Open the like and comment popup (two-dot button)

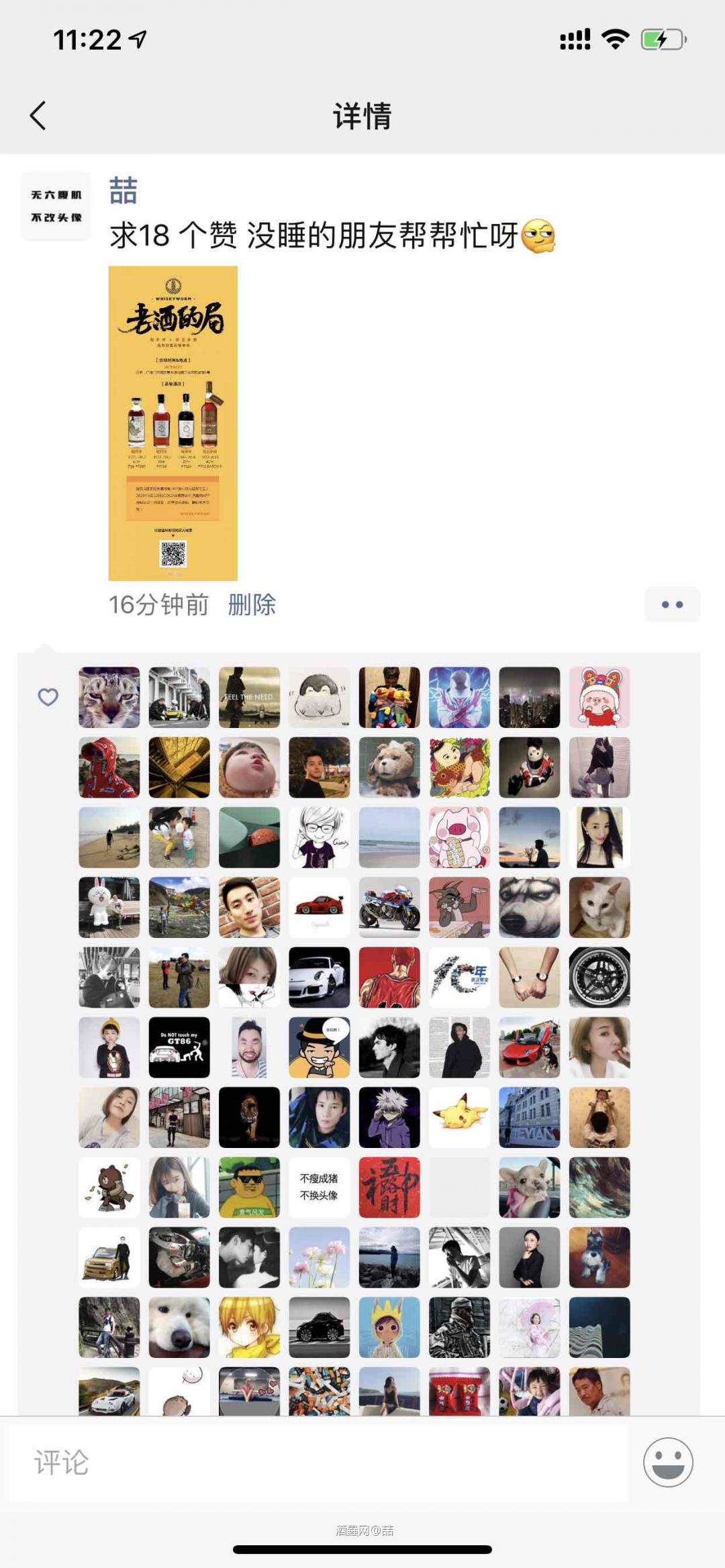(x=671, y=605)
